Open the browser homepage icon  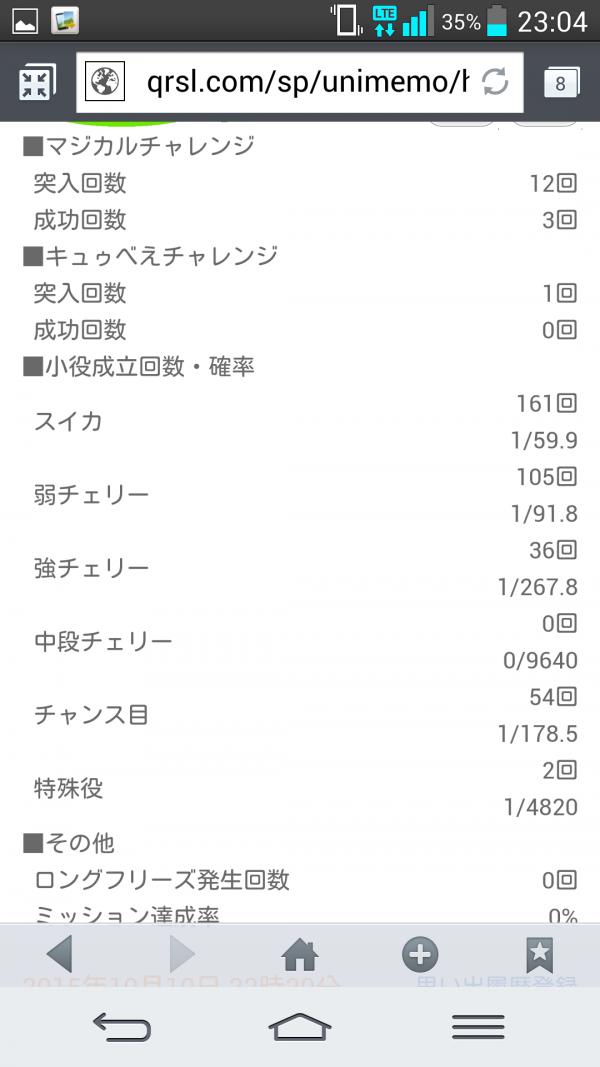(300, 954)
